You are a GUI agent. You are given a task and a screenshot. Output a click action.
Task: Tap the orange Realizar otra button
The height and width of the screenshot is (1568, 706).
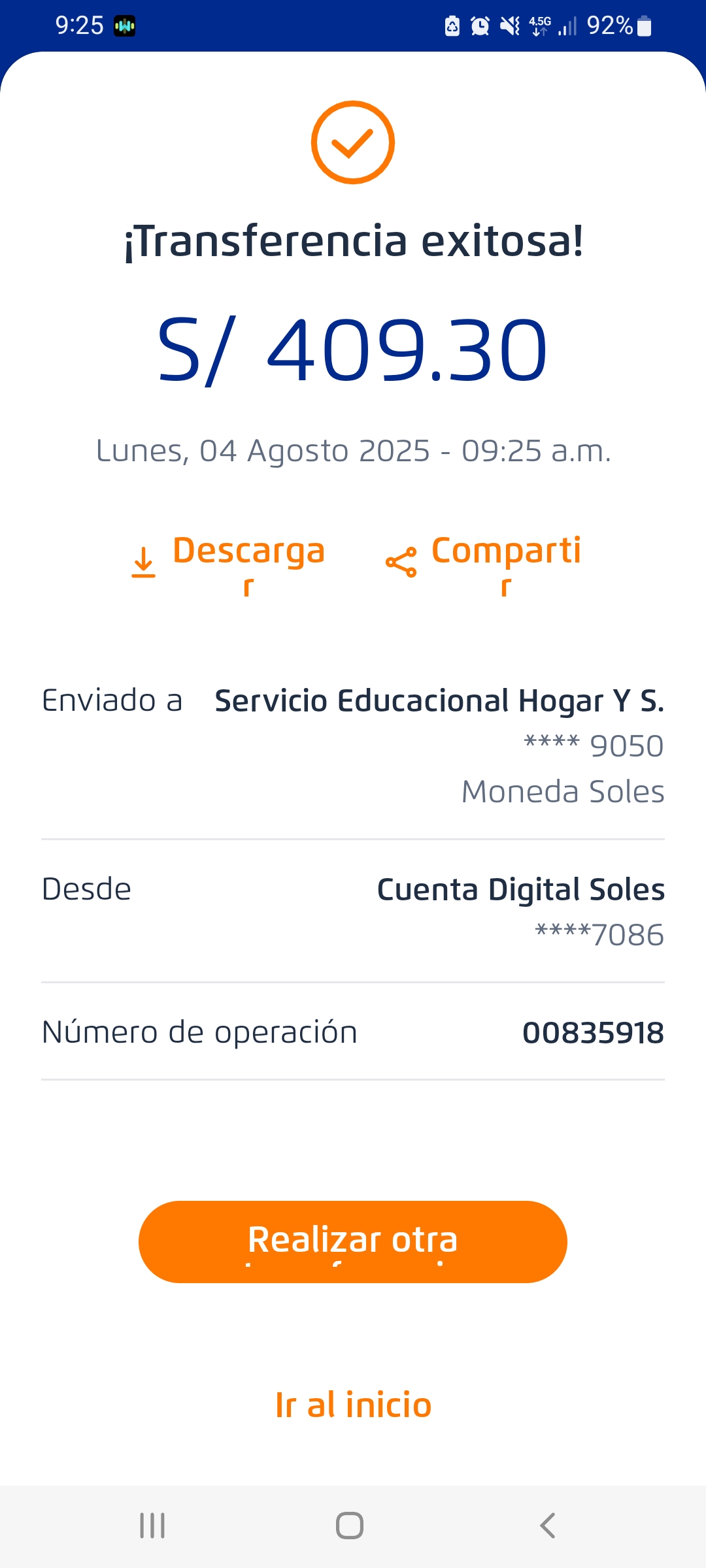[x=353, y=1241]
